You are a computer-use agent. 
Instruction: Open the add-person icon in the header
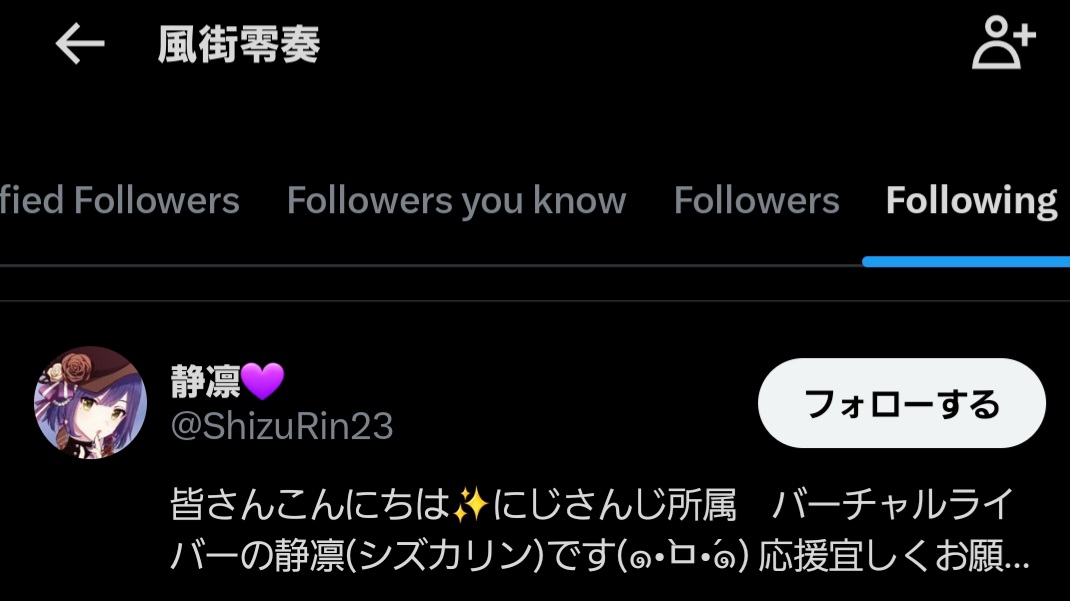pos(1003,46)
